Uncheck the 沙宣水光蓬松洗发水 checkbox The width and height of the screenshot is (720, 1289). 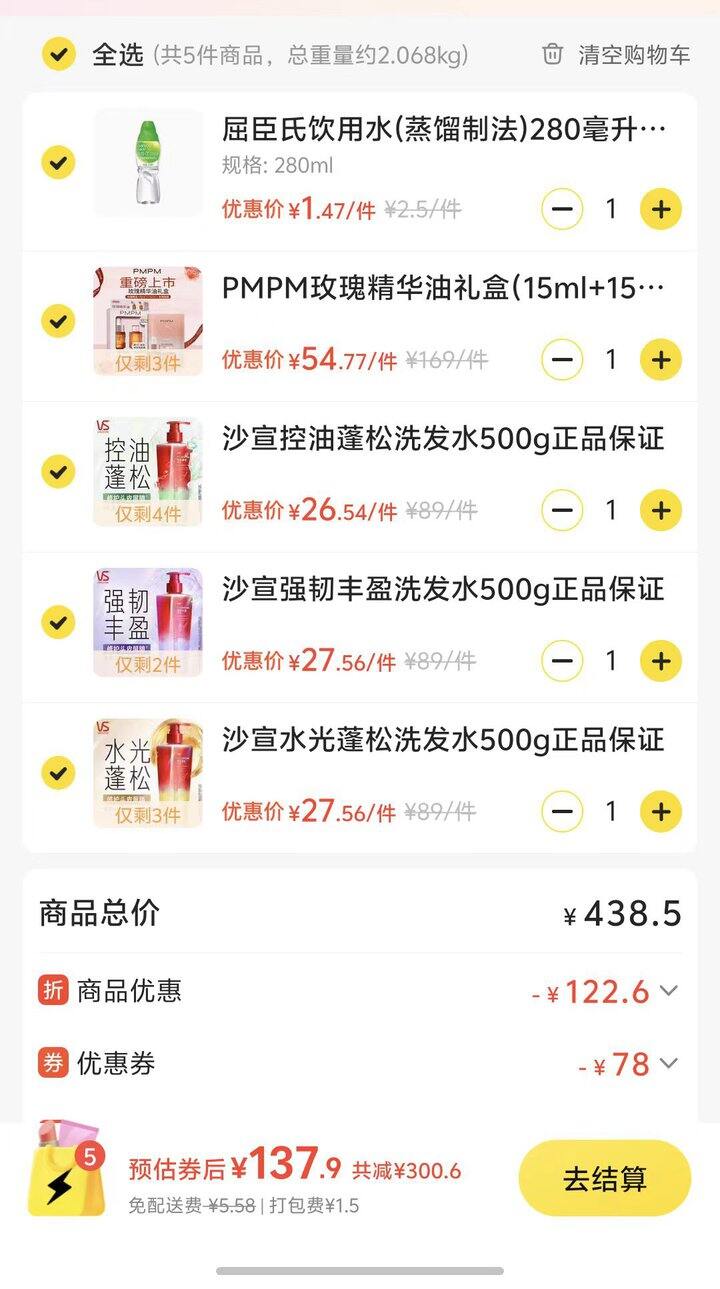pos(59,773)
